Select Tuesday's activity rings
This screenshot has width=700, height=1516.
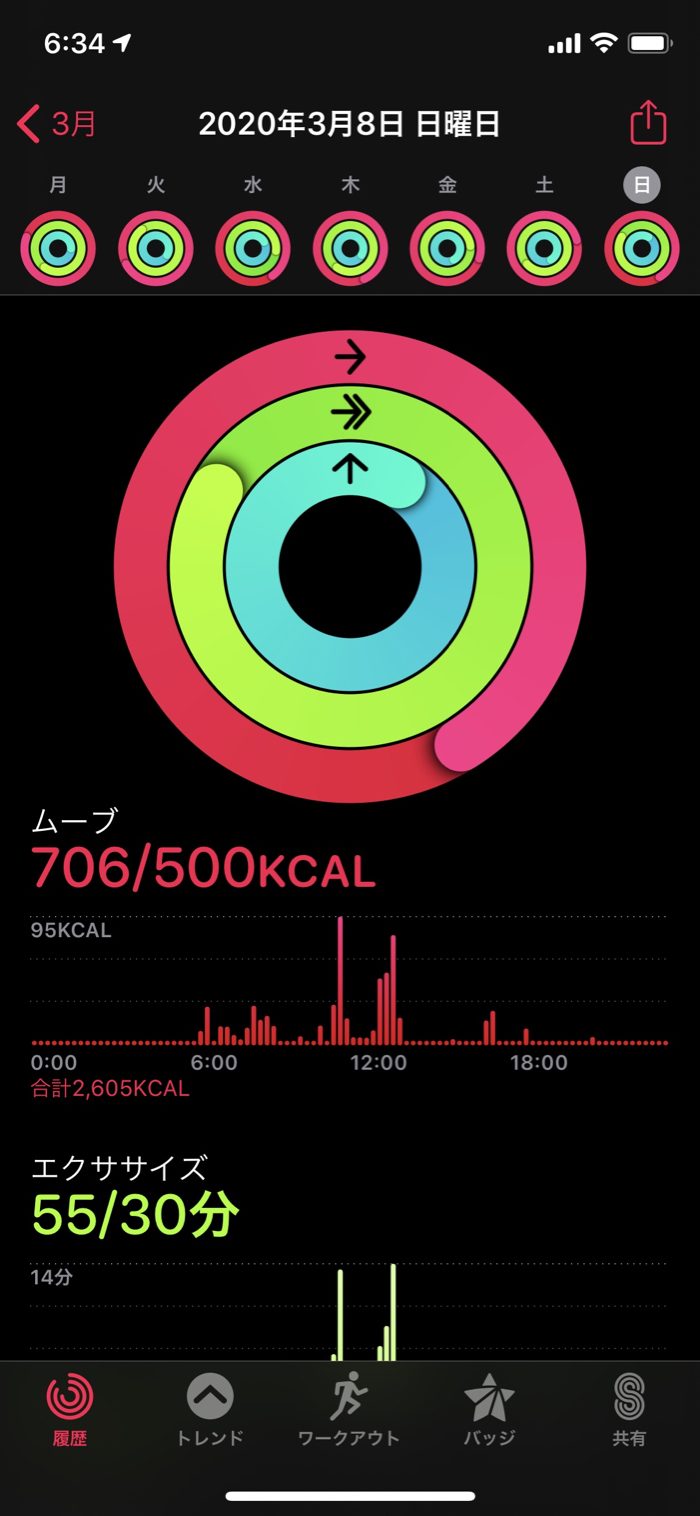pyautogui.click(x=155, y=248)
